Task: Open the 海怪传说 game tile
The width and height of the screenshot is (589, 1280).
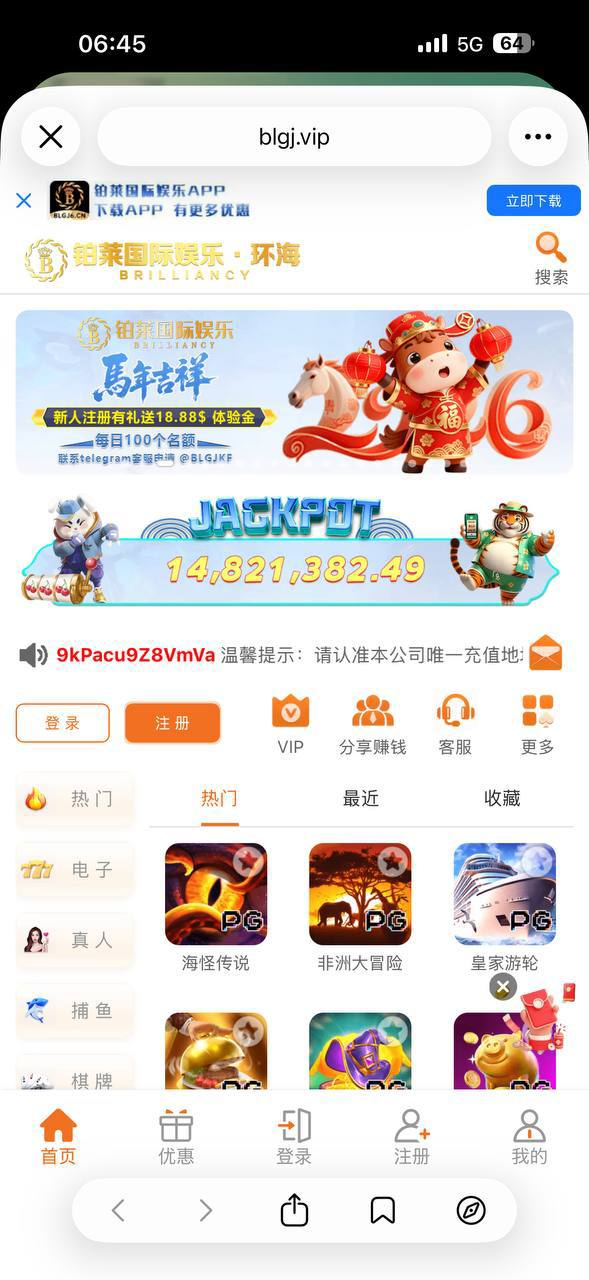Action: point(216,908)
